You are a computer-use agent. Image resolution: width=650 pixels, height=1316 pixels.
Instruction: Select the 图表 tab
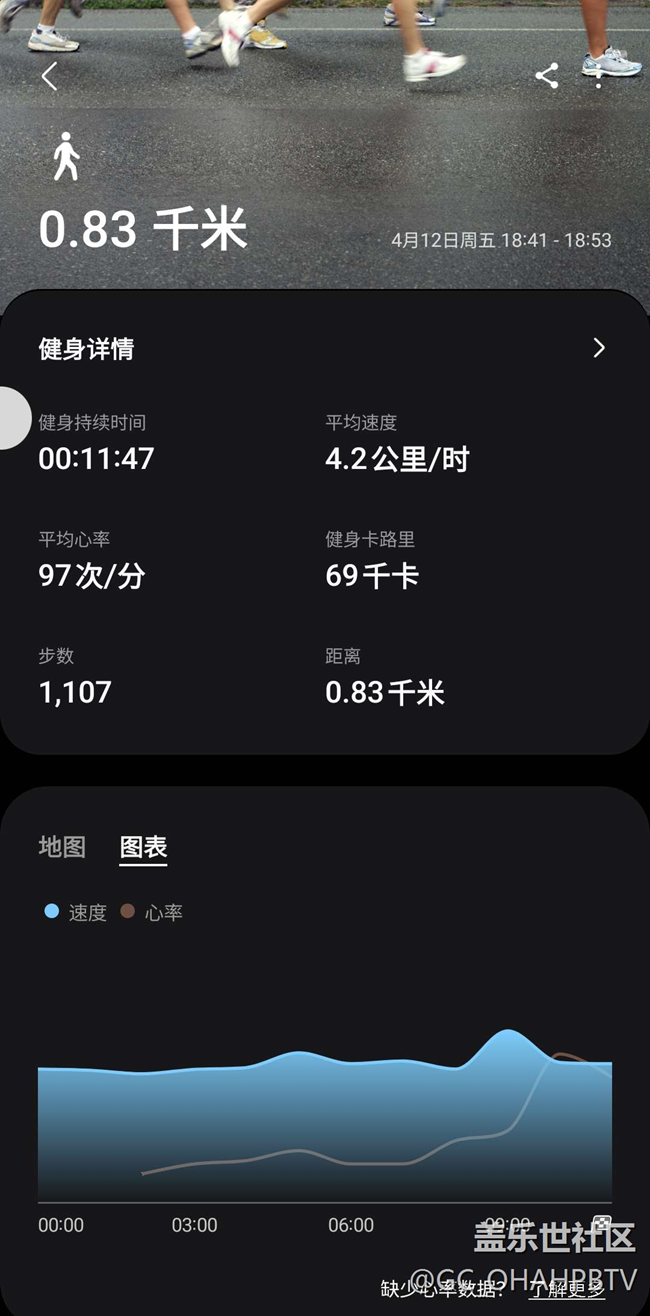click(143, 847)
